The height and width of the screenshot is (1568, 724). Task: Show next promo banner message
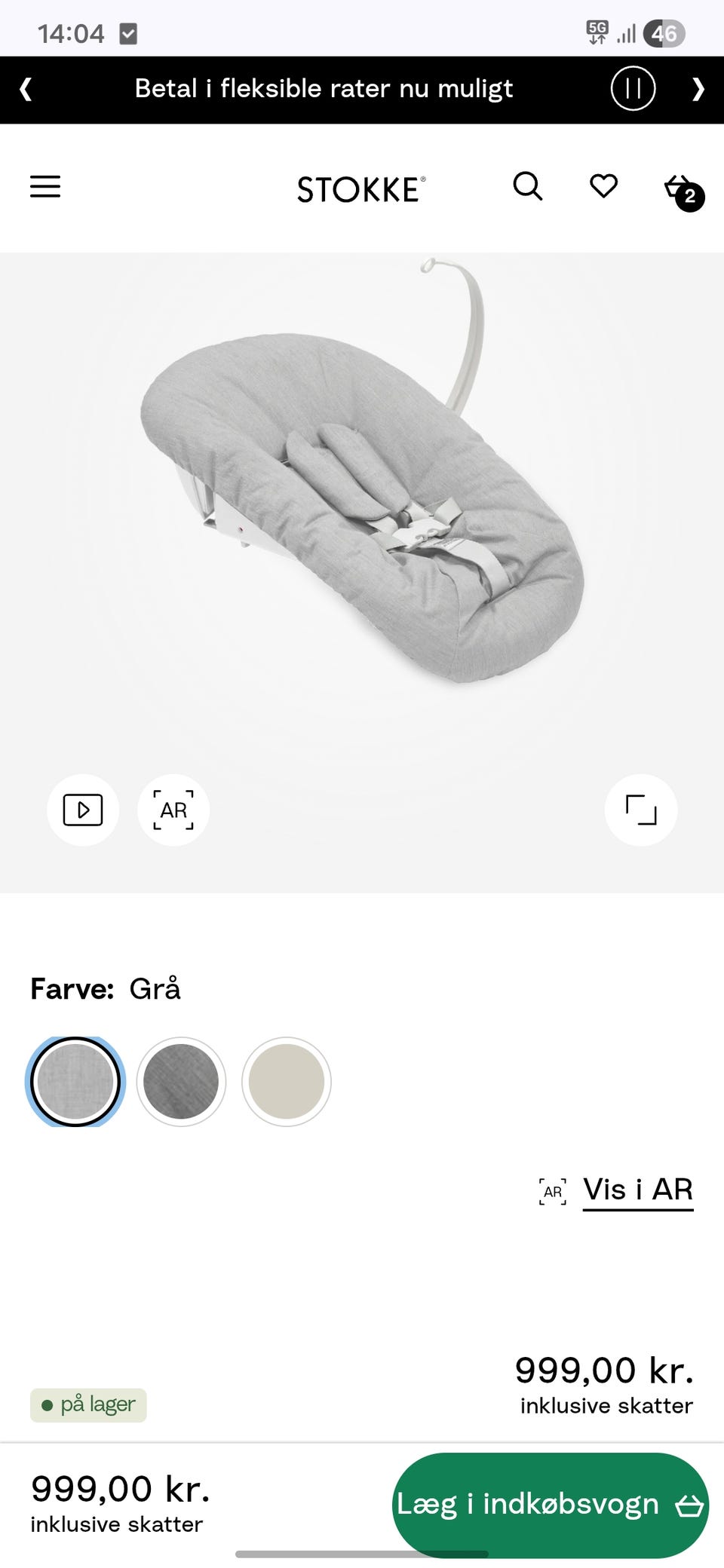(698, 90)
